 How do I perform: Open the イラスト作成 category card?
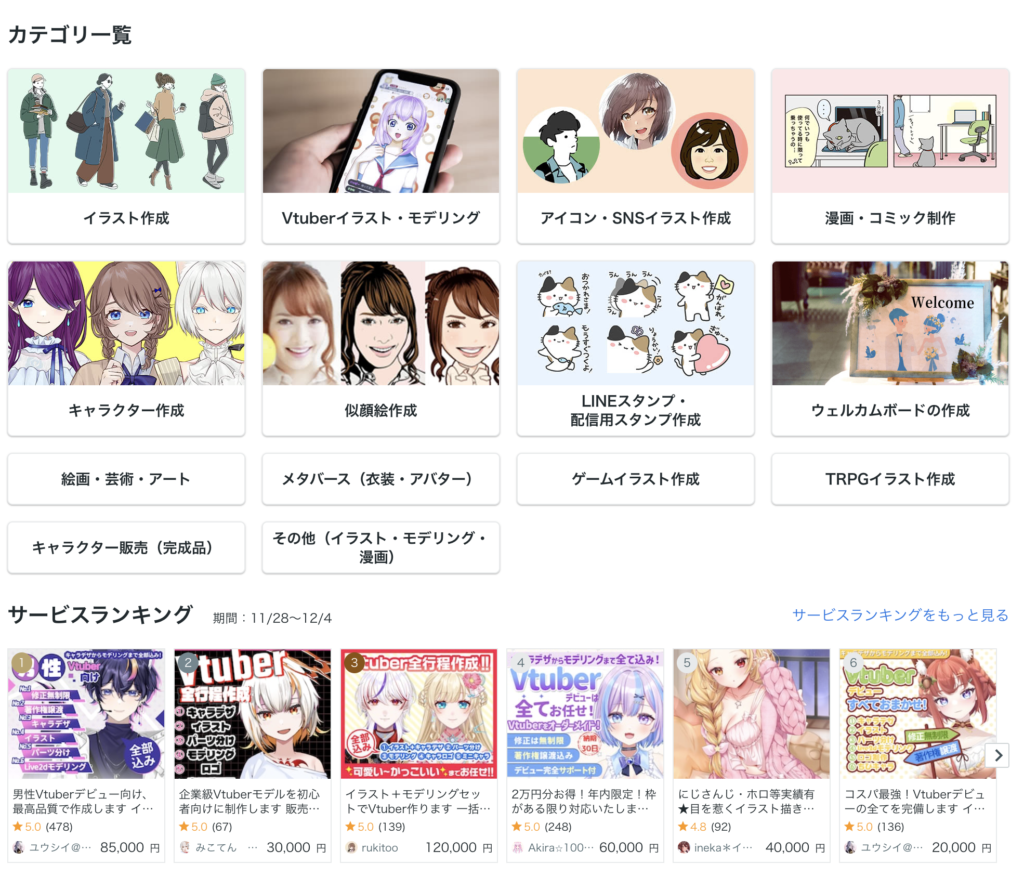pyautogui.click(x=126, y=156)
